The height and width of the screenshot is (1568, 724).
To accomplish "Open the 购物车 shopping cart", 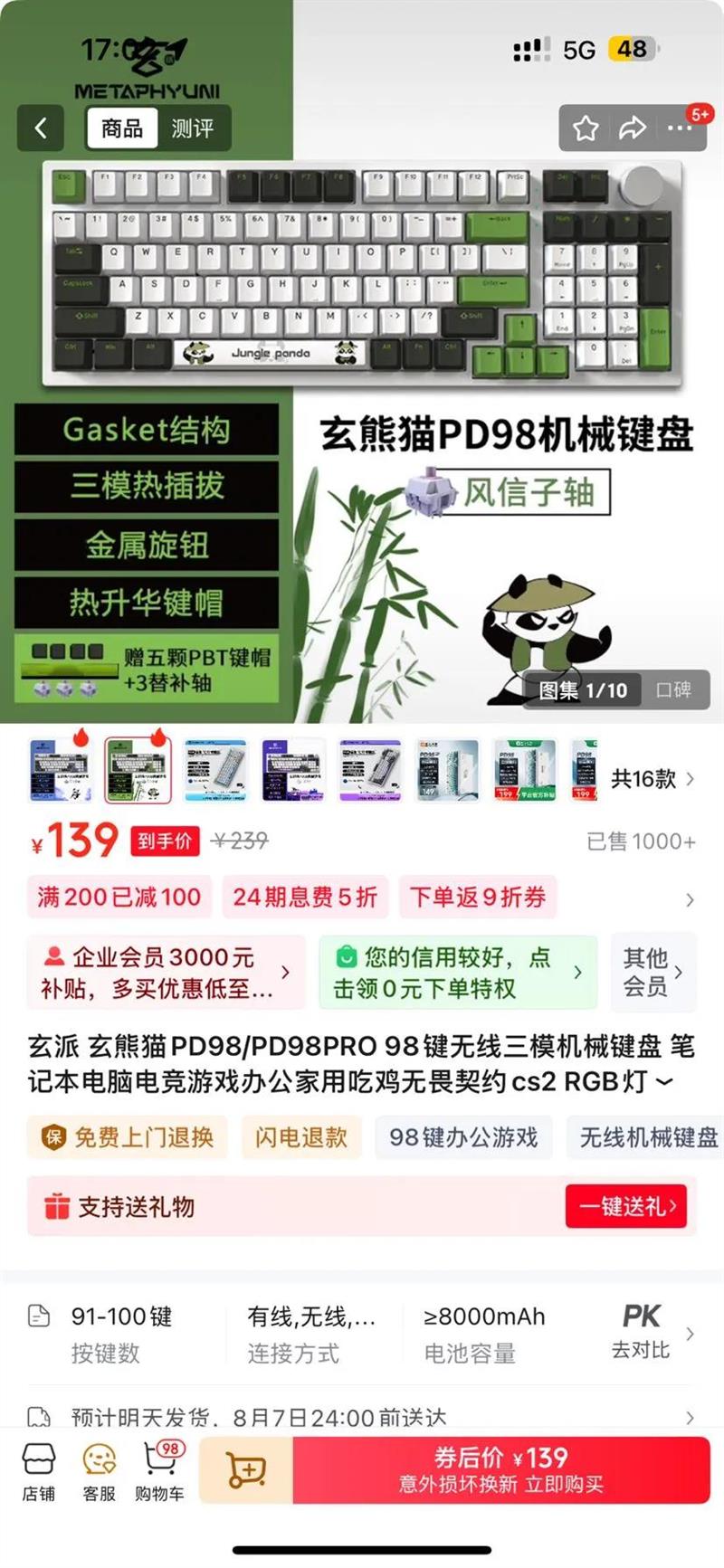I will [x=159, y=1471].
